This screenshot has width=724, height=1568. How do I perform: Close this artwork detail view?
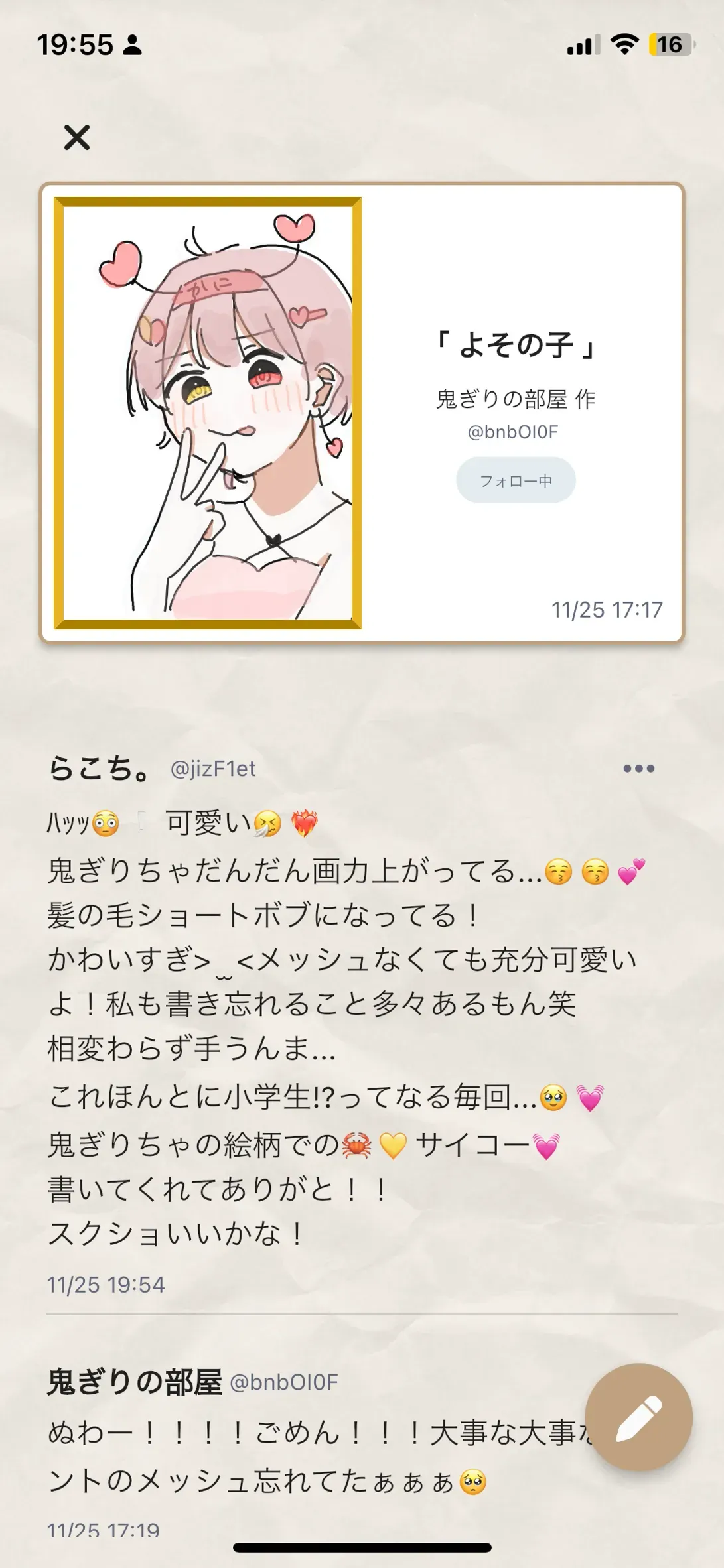77,137
